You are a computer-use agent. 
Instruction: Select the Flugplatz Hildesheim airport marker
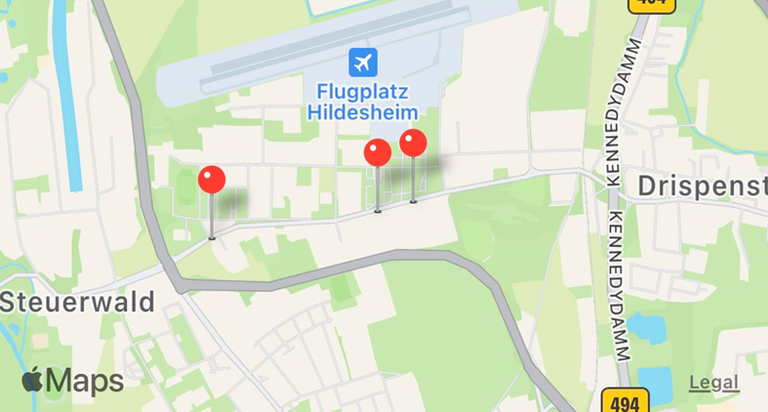tap(361, 63)
